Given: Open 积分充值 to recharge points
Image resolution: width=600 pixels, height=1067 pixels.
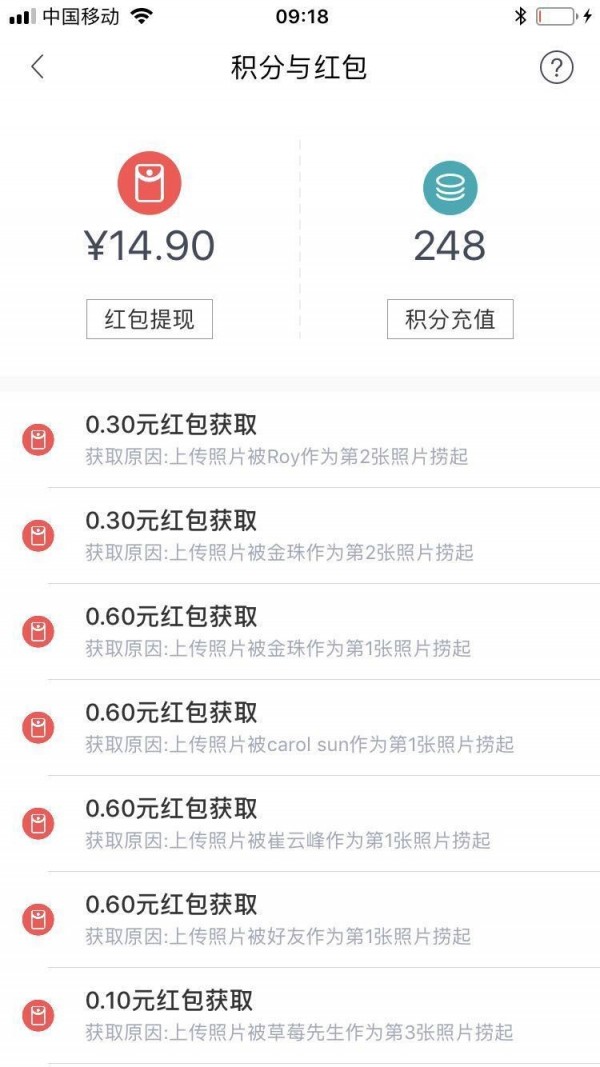Looking at the screenshot, I should point(450,320).
